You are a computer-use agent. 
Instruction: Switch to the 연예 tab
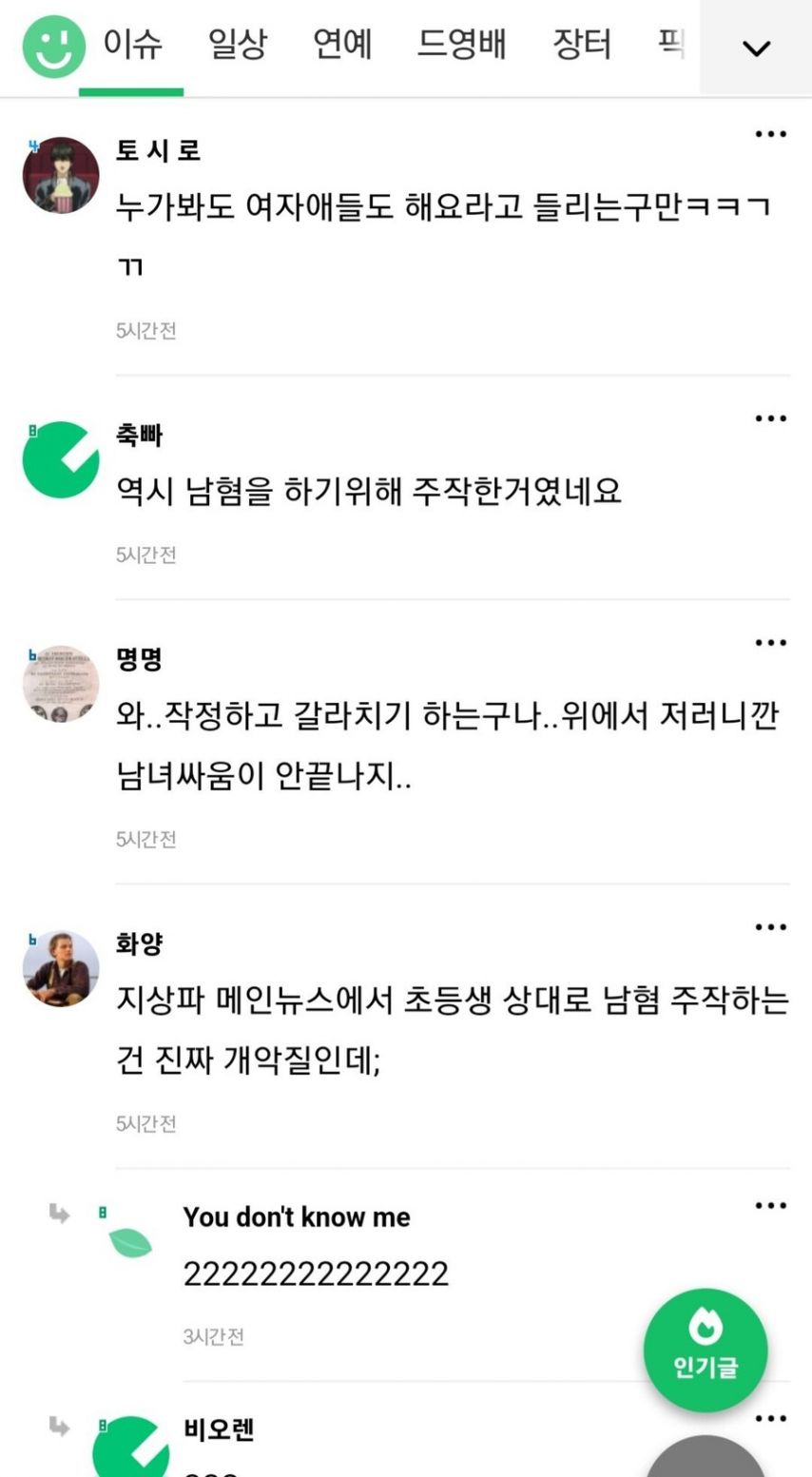(x=342, y=45)
